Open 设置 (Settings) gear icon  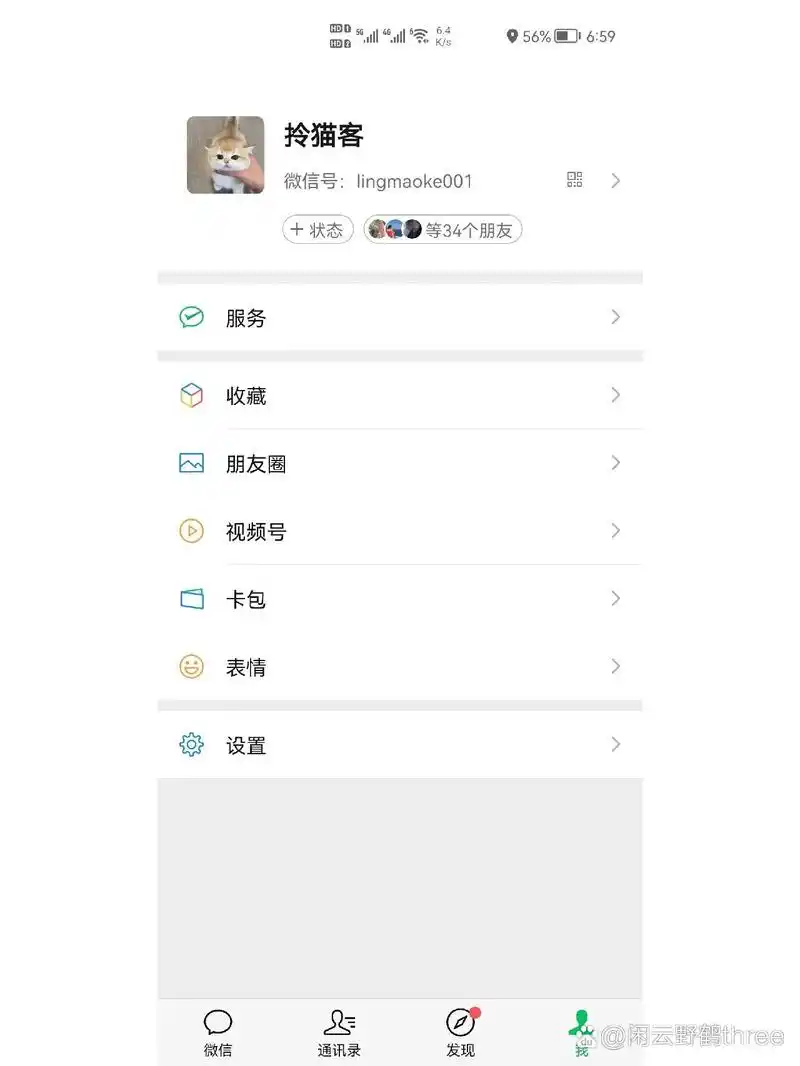pos(191,744)
